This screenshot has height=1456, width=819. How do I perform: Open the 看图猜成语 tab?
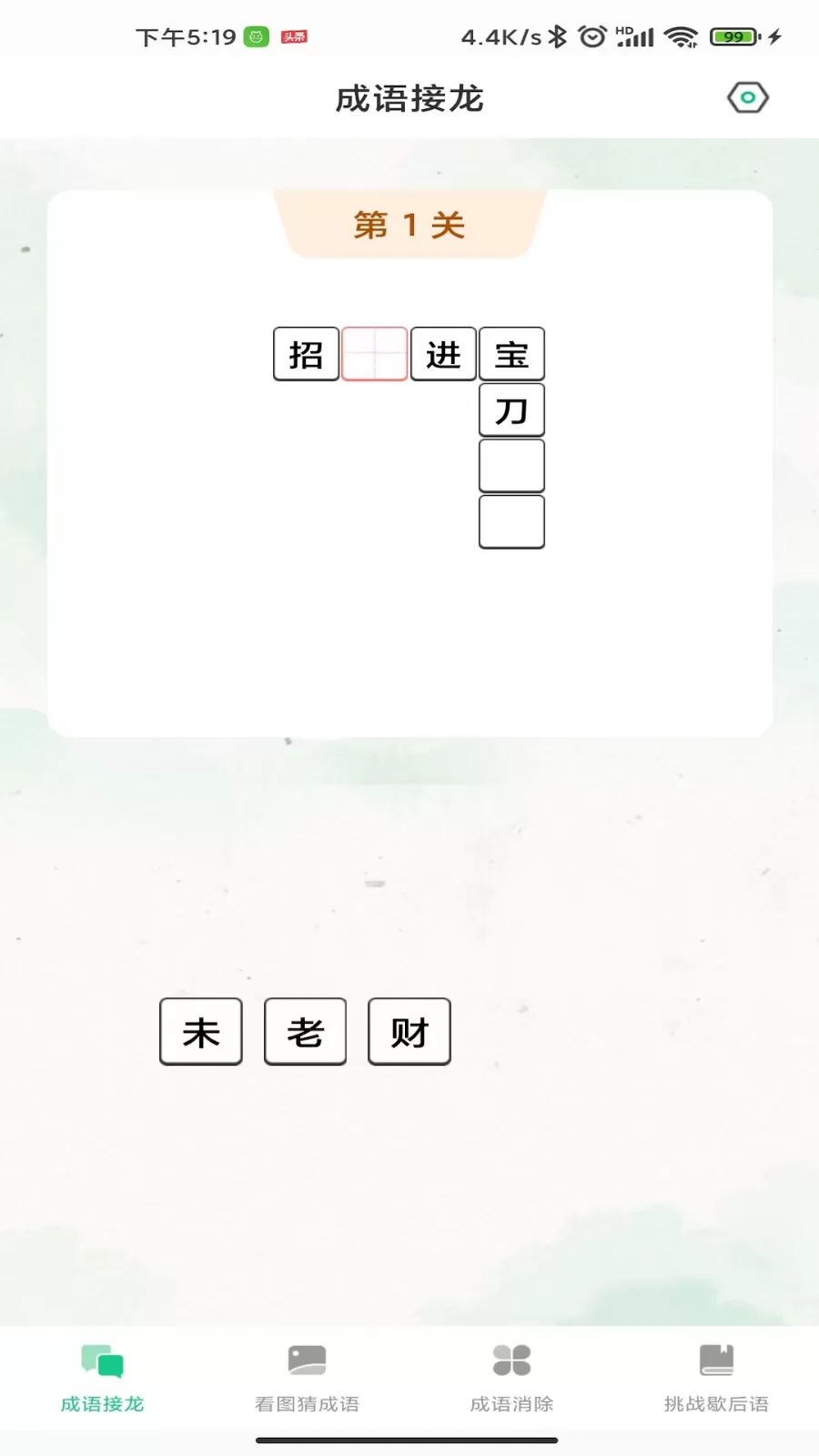pyautogui.click(x=307, y=1379)
